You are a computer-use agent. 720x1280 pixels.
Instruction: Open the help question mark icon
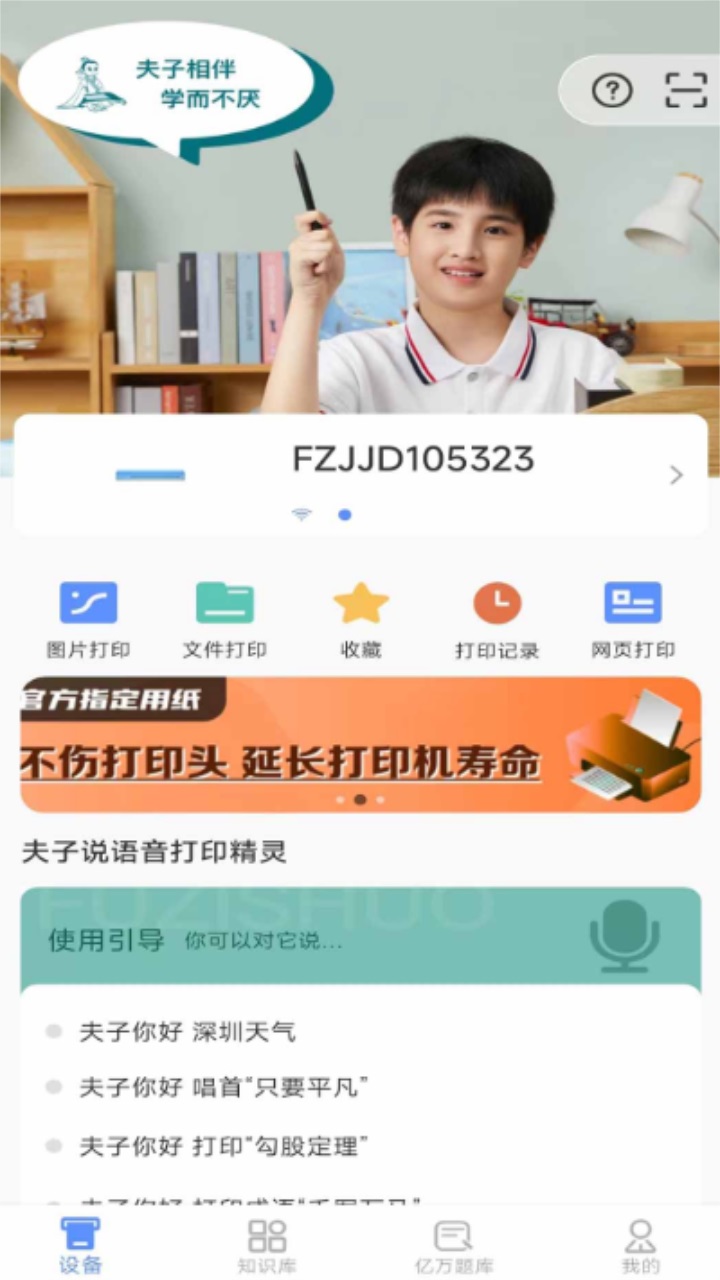612,91
